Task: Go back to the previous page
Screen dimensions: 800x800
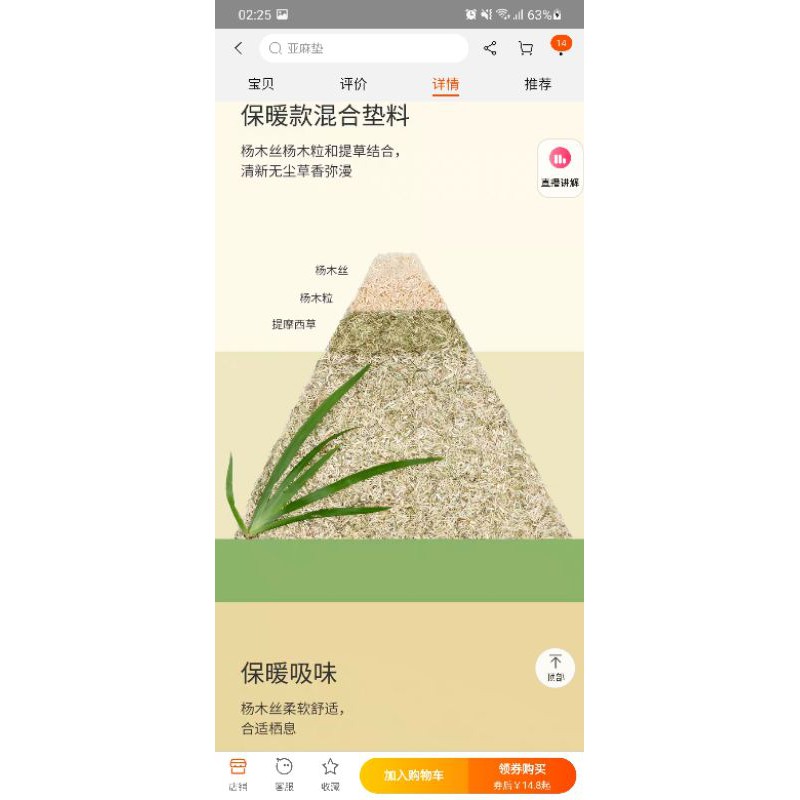Action: coord(238,48)
